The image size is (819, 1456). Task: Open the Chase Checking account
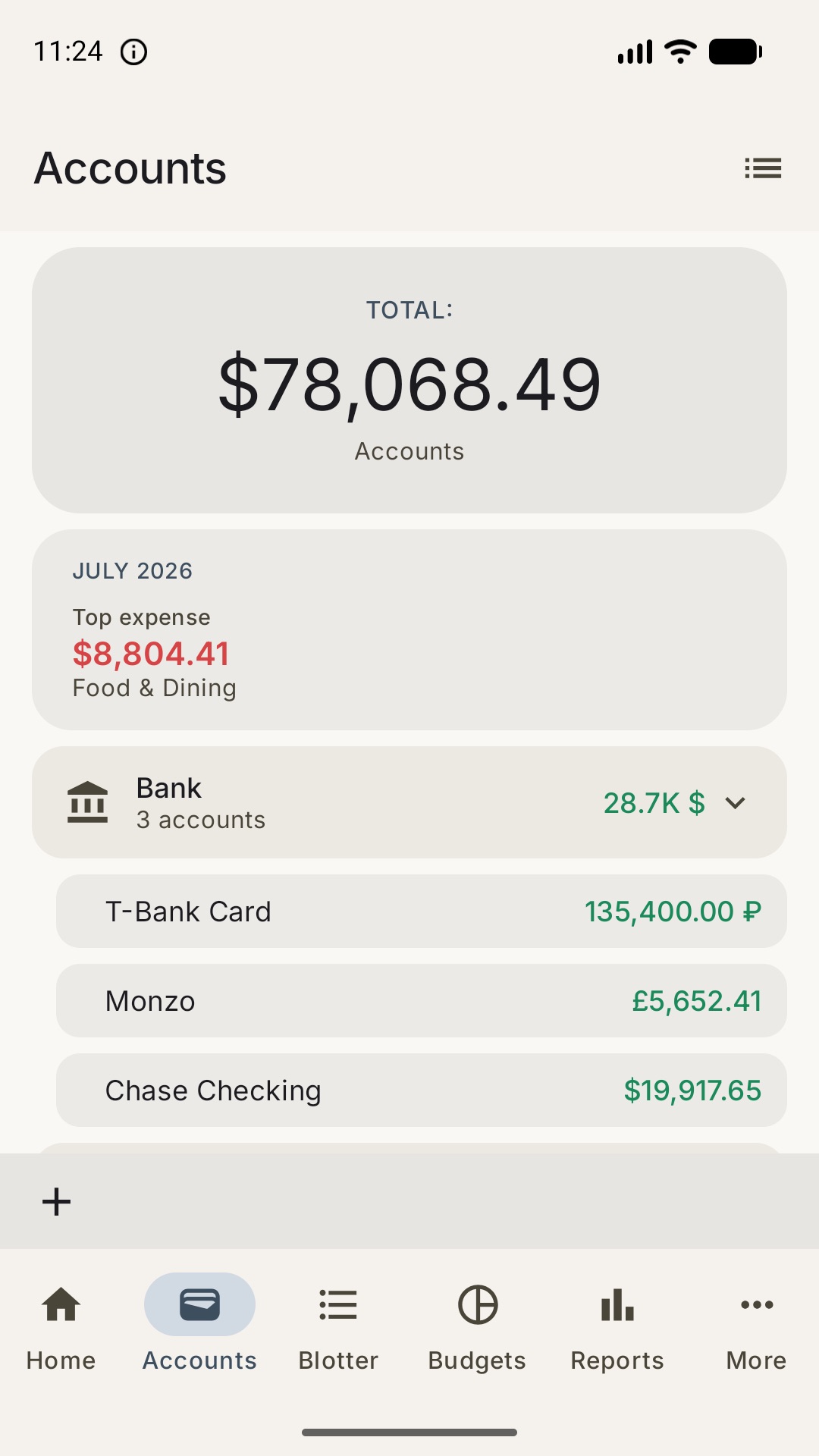[x=422, y=1090]
